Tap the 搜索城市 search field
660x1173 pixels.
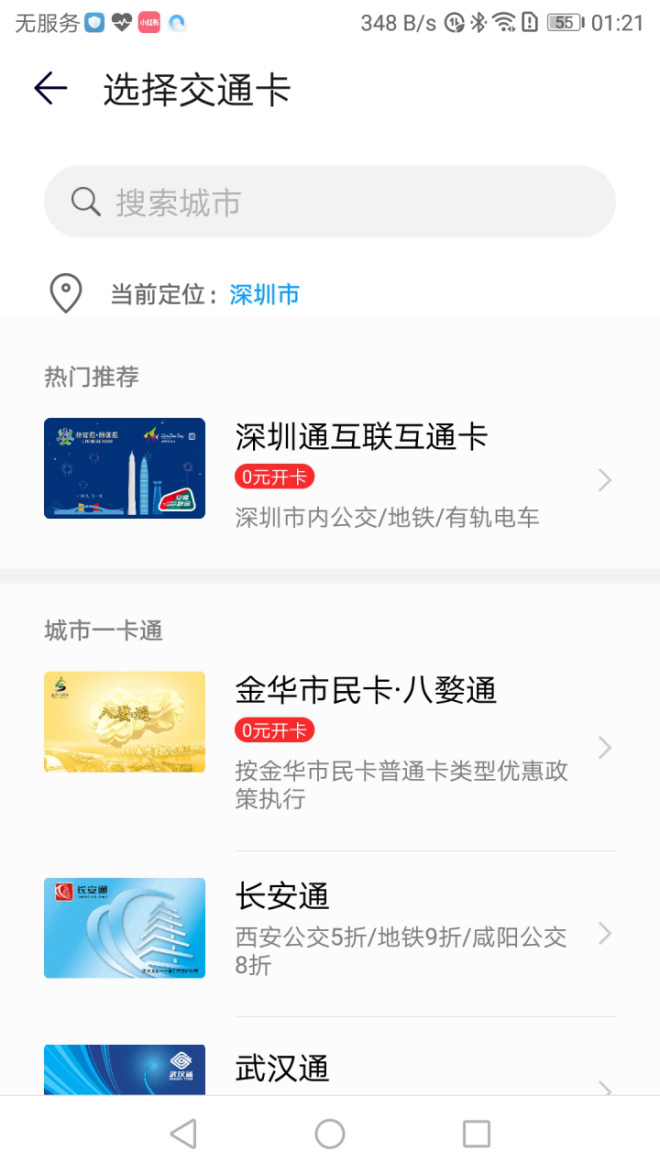(x=330, y=202)
